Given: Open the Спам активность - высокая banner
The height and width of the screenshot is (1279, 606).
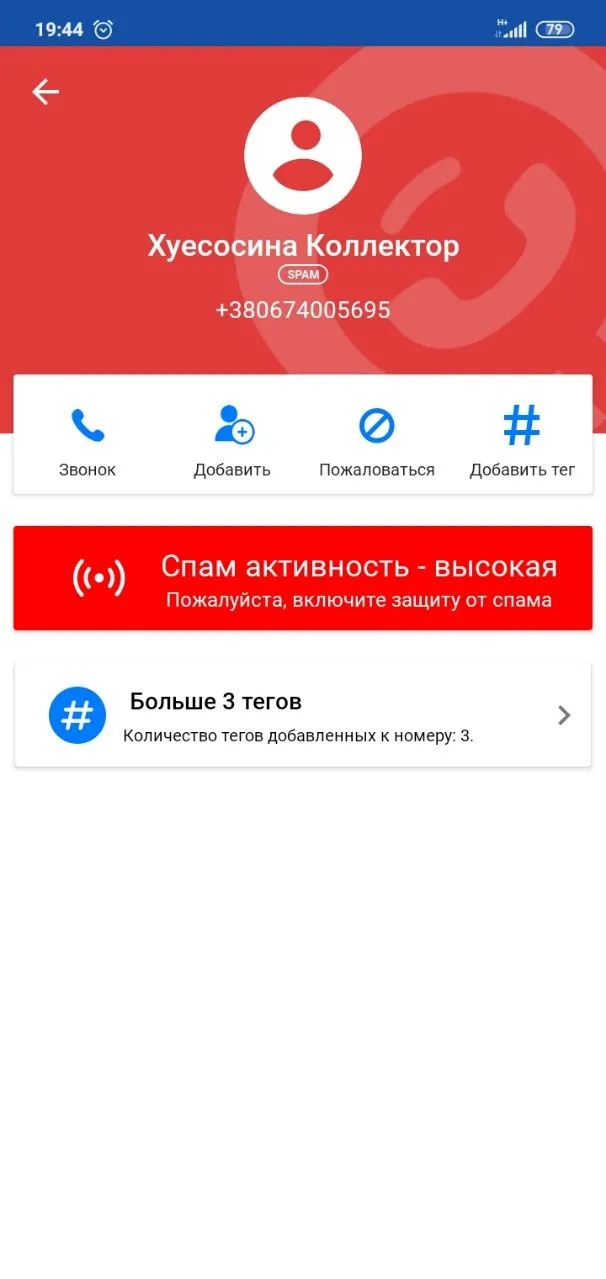Looking at the screenshot, I should pyautogui.click(x=303, y=578).
